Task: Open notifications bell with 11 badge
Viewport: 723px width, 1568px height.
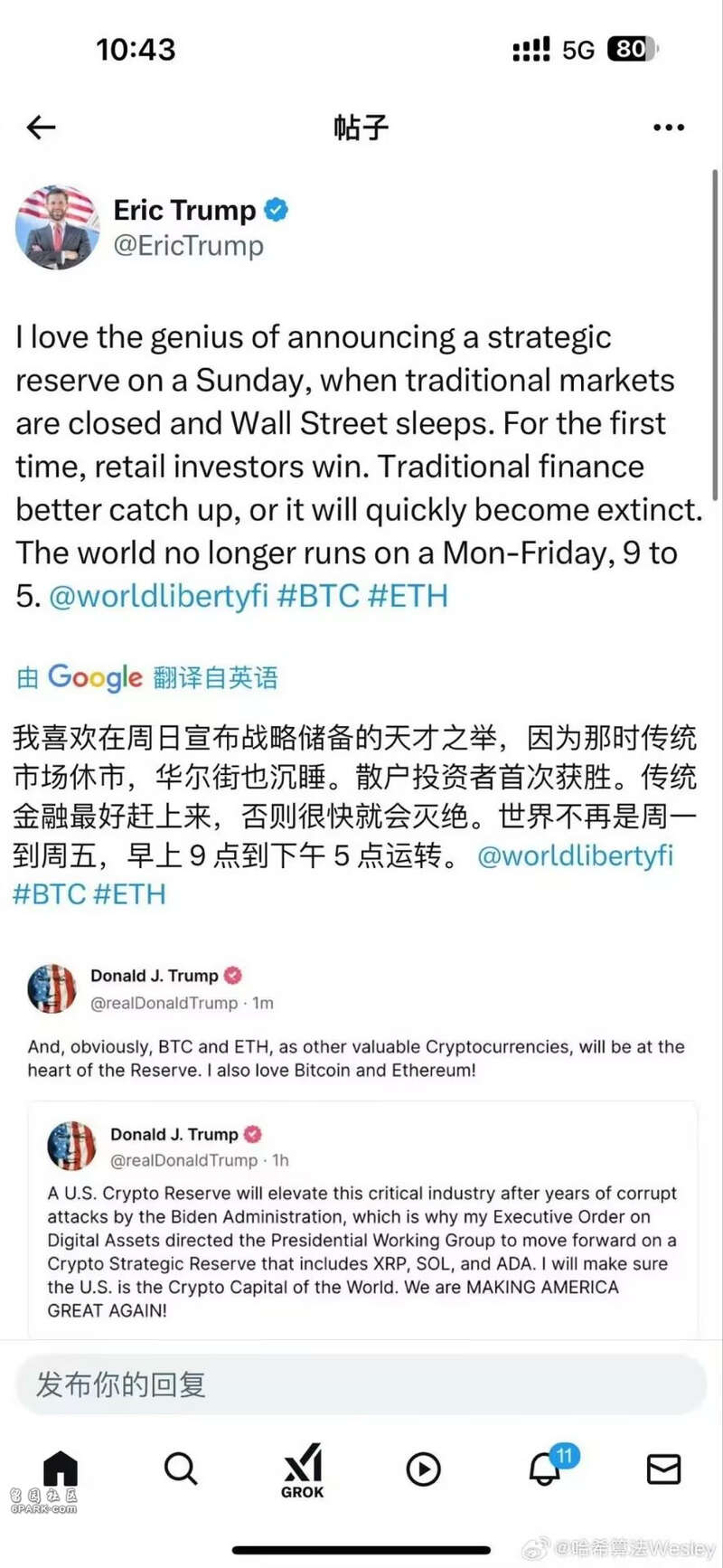Action: pyautogui.click(x=545, y=1469)
